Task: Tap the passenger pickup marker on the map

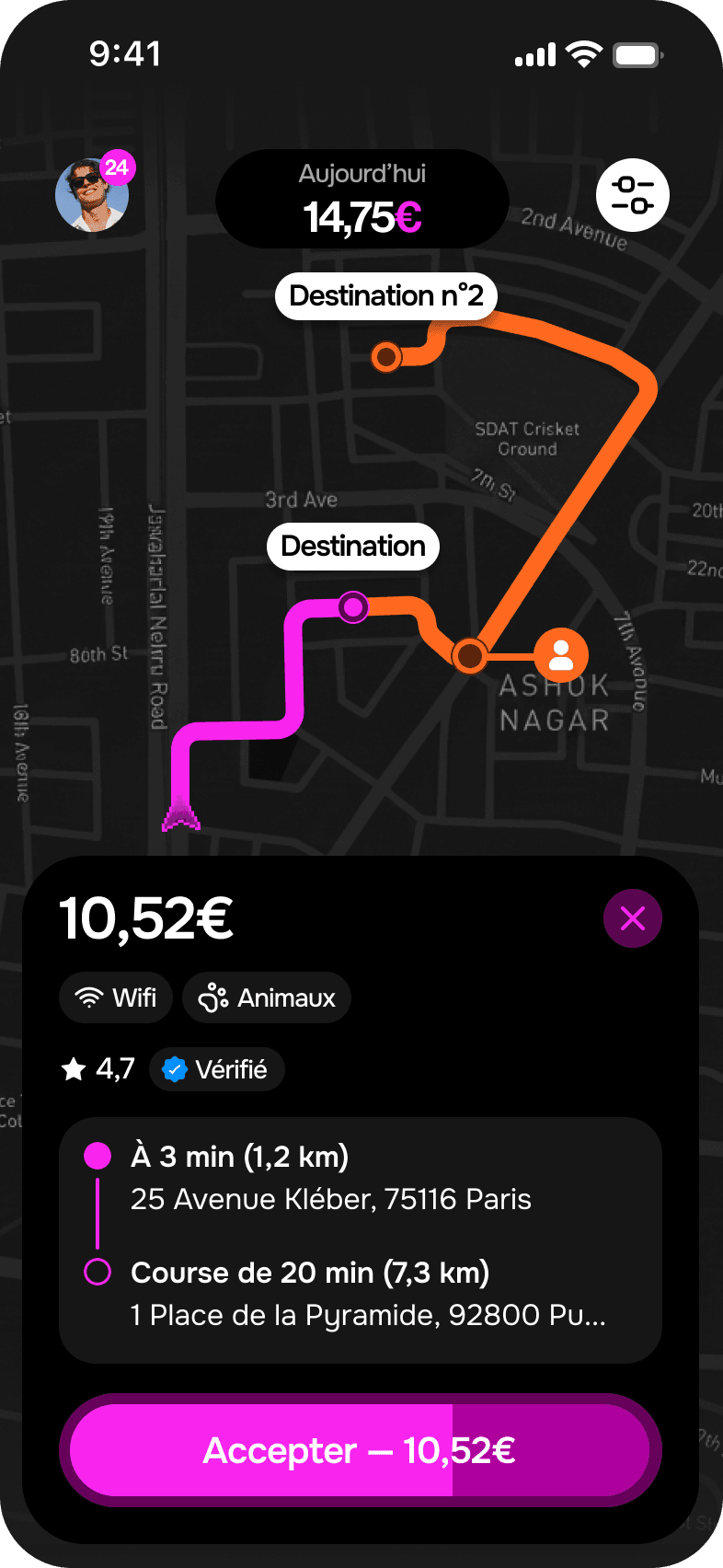Action: (560, 655)
